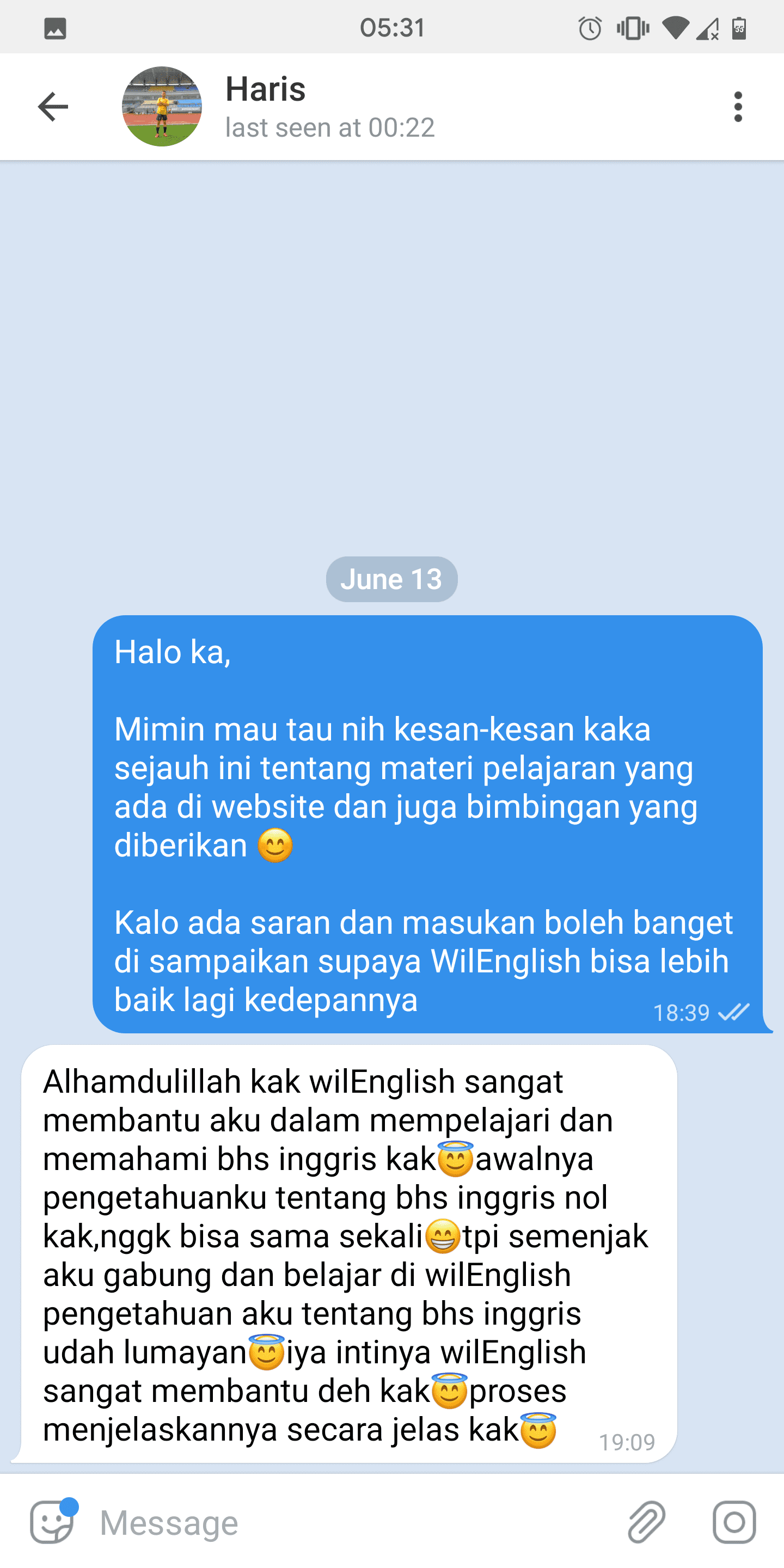Attach a file with the paperclip
Screen dimensions: 784x1568
click(646, 1522)
